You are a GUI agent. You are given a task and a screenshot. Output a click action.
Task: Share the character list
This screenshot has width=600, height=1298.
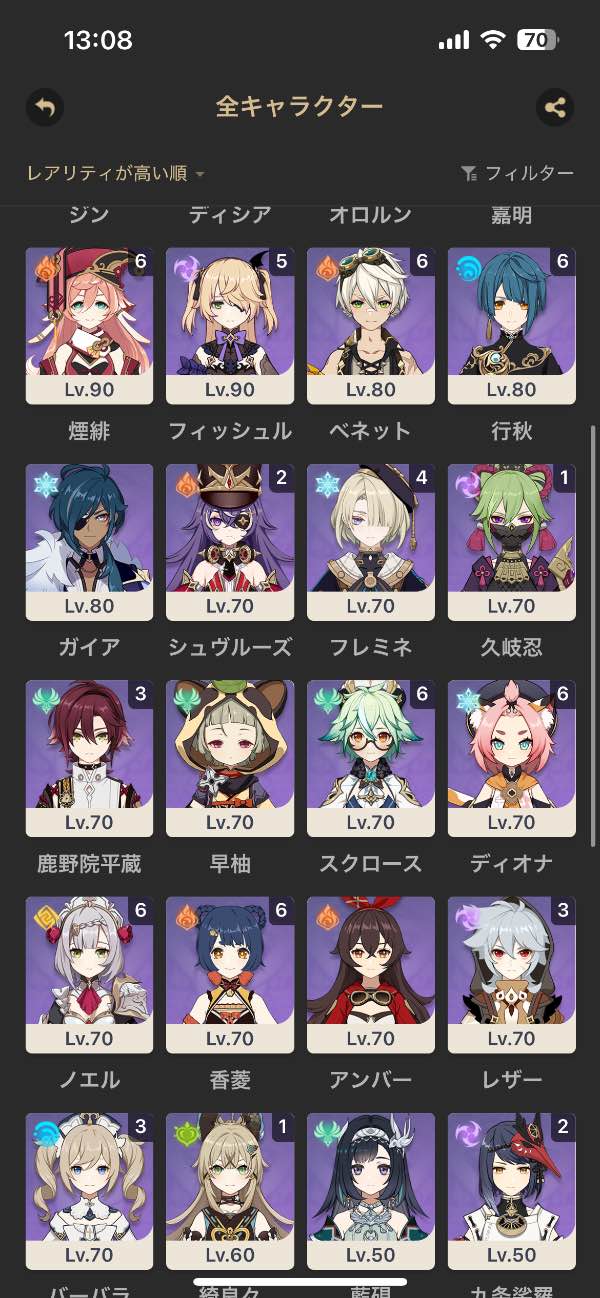click(x=555, y=107)
